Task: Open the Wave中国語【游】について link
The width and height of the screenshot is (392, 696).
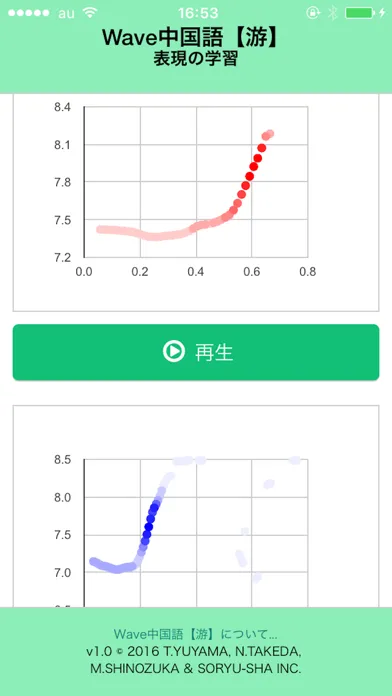Action: 196,633
